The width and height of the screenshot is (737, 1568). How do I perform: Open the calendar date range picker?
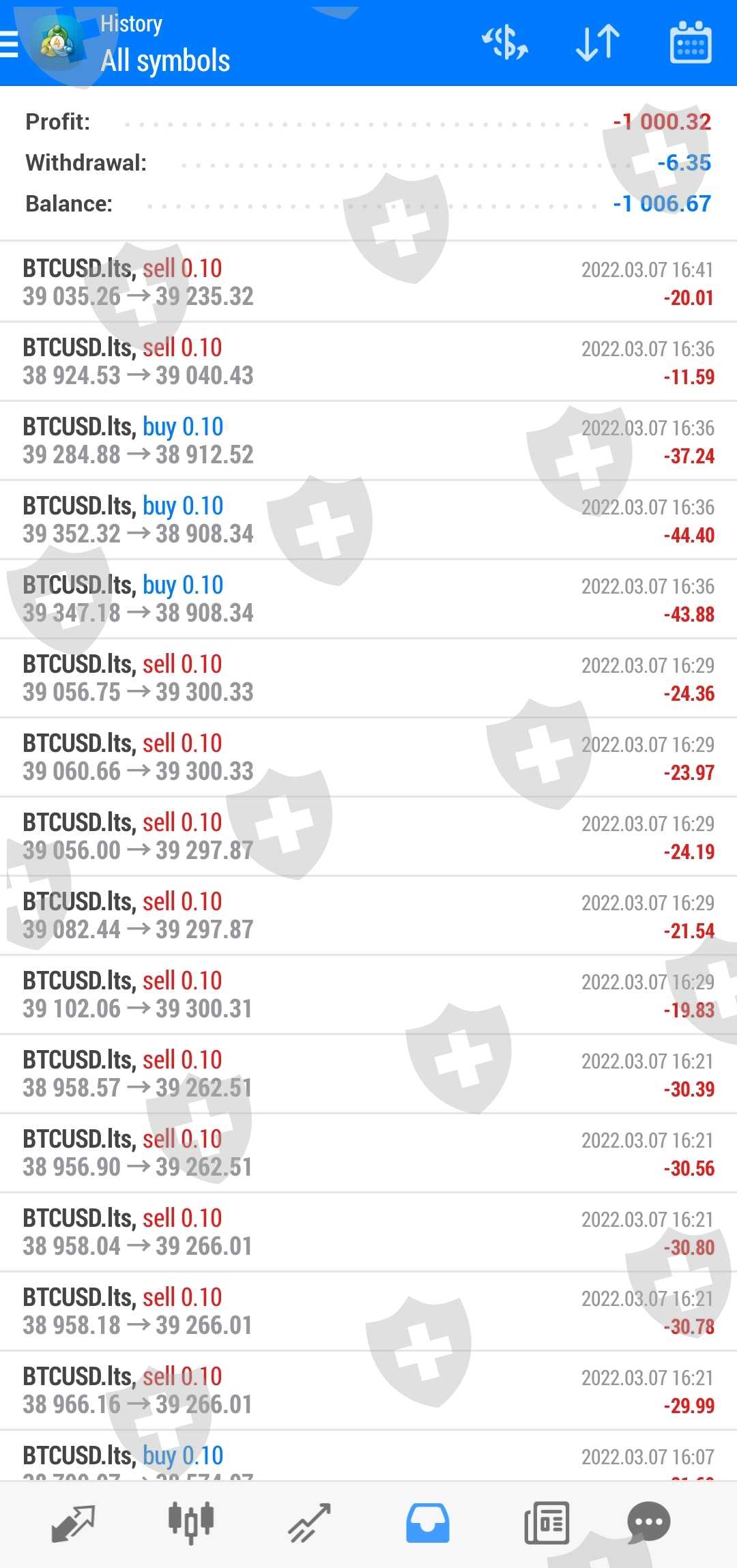(691, 42)
